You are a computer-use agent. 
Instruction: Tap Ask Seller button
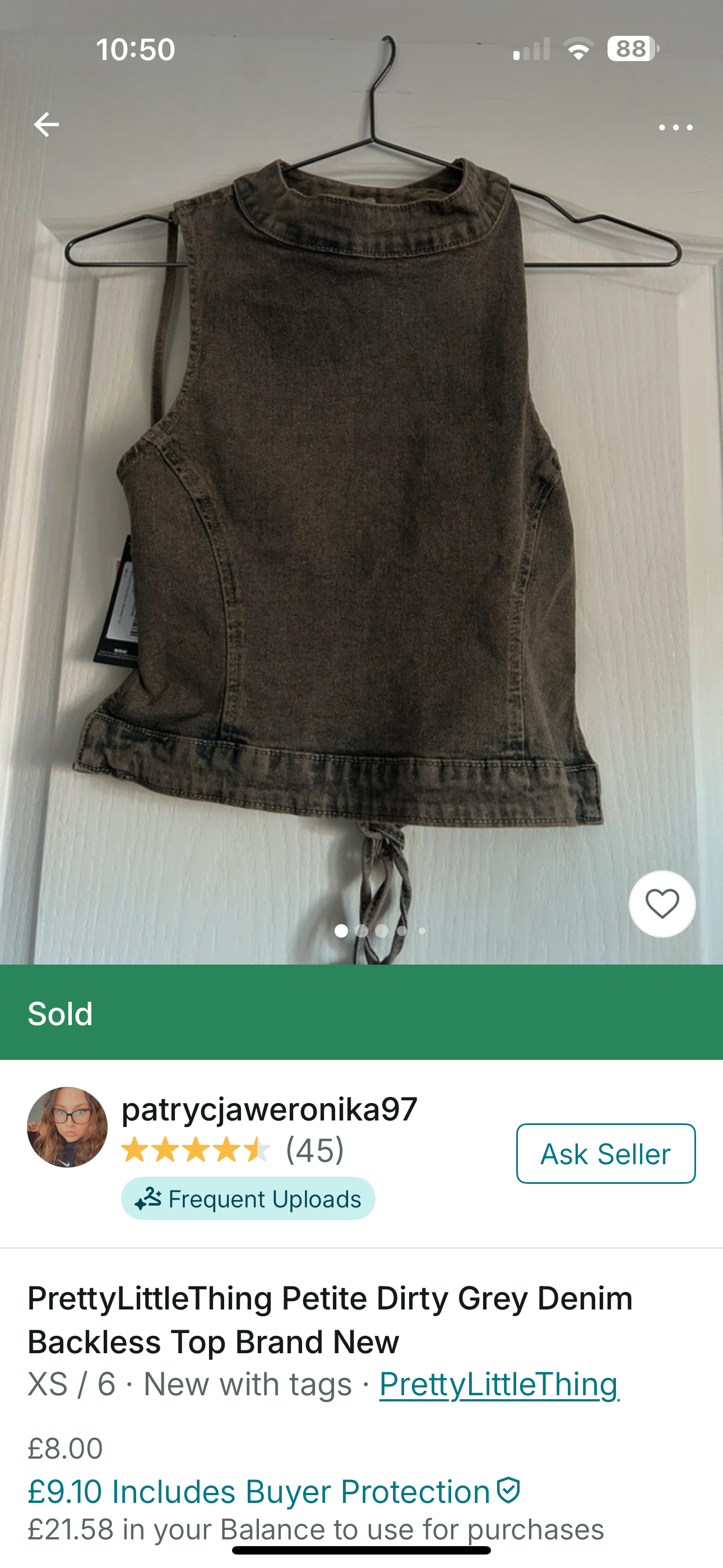point(605,1154)
